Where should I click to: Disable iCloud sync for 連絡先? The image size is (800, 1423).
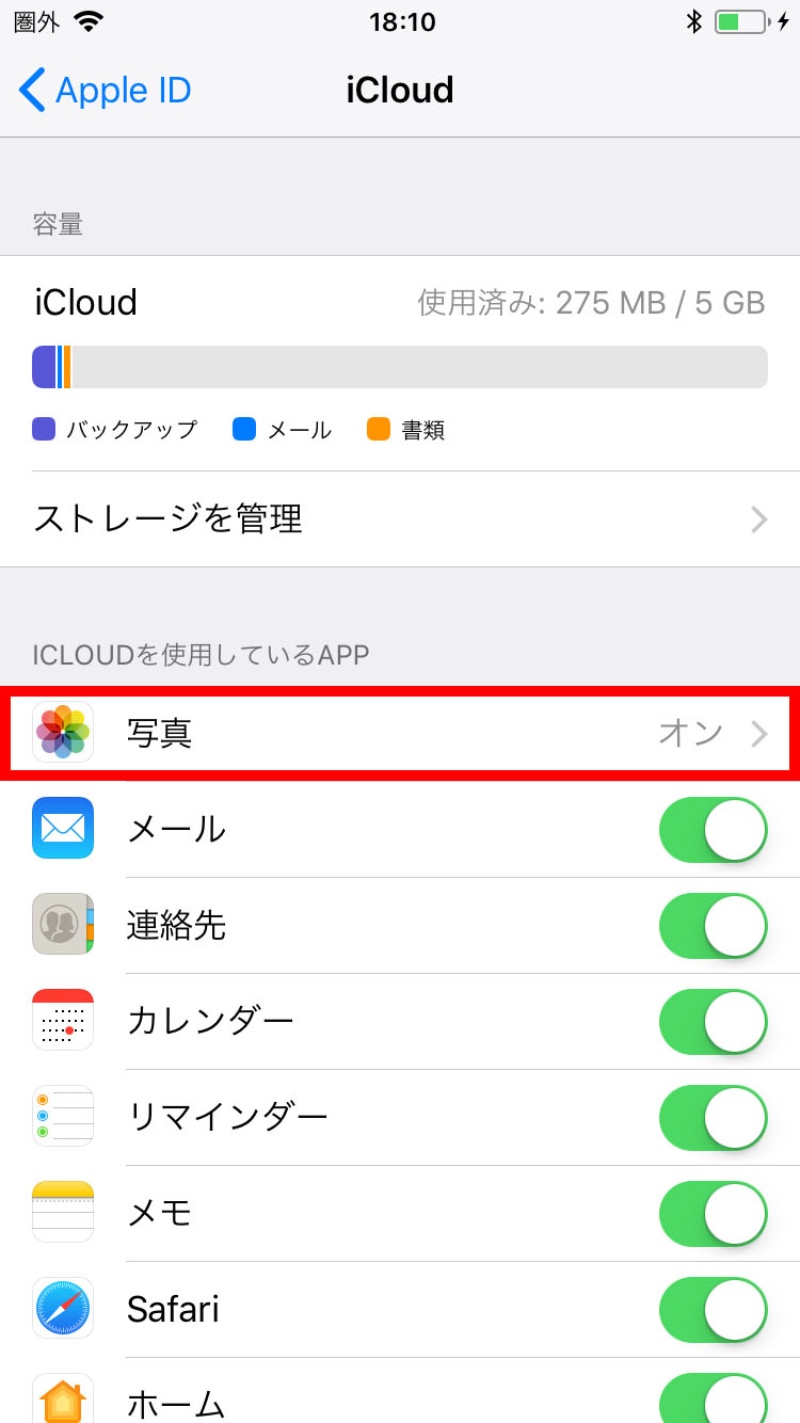tap(712, 926)
